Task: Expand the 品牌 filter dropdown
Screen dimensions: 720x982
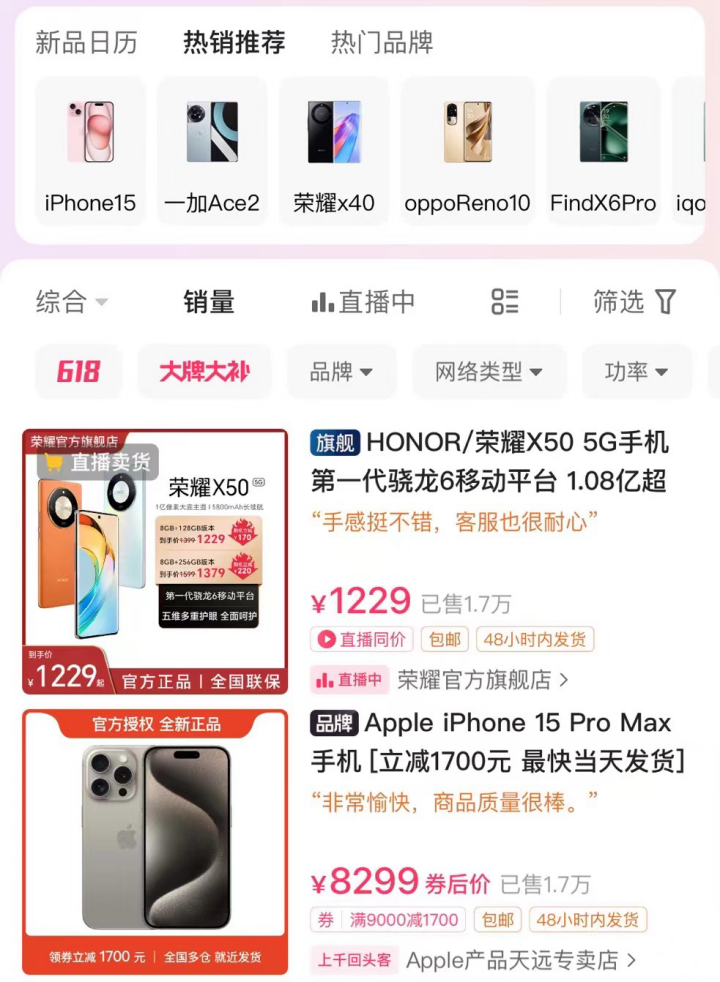Action: (x=341, y=372)
